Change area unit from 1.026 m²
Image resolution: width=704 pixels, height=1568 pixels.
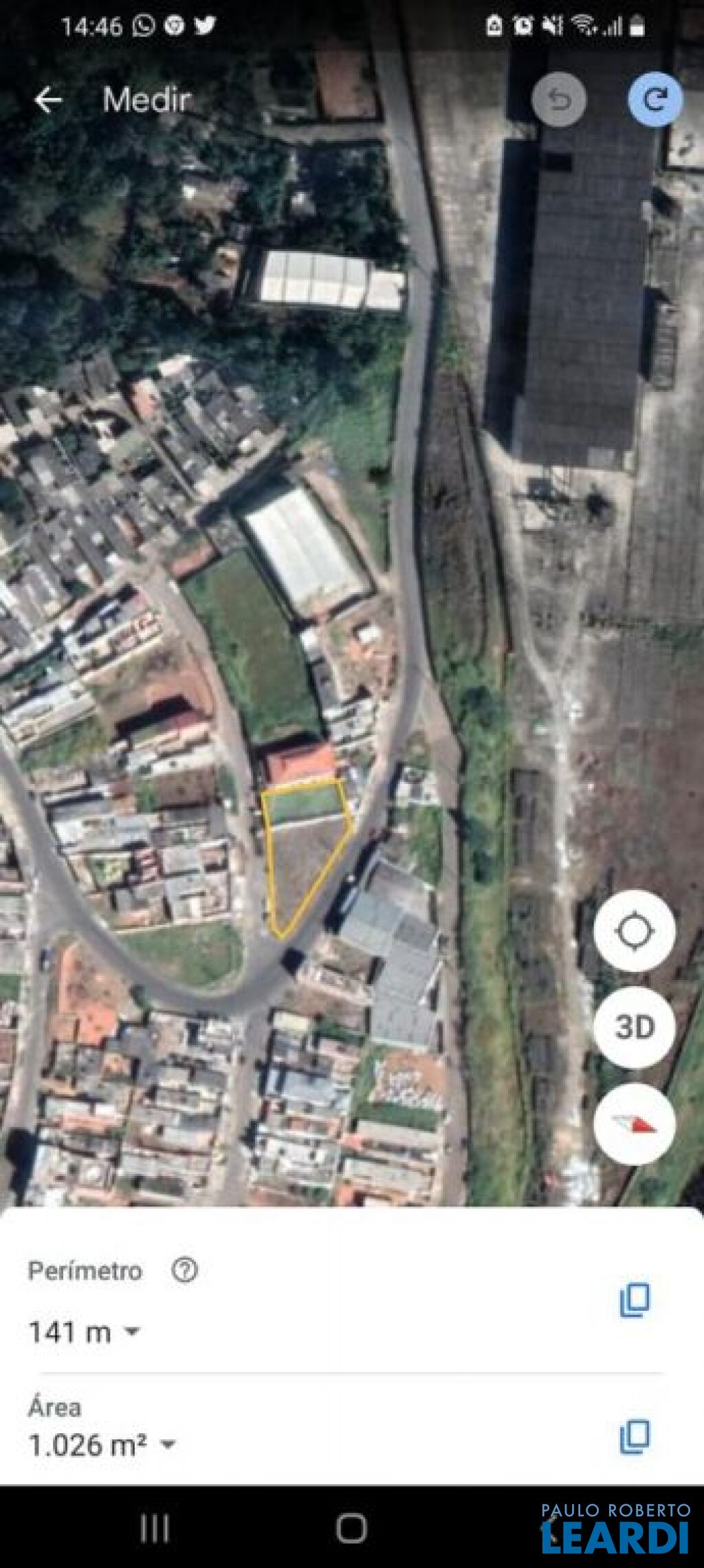(x=102, y=1445)
